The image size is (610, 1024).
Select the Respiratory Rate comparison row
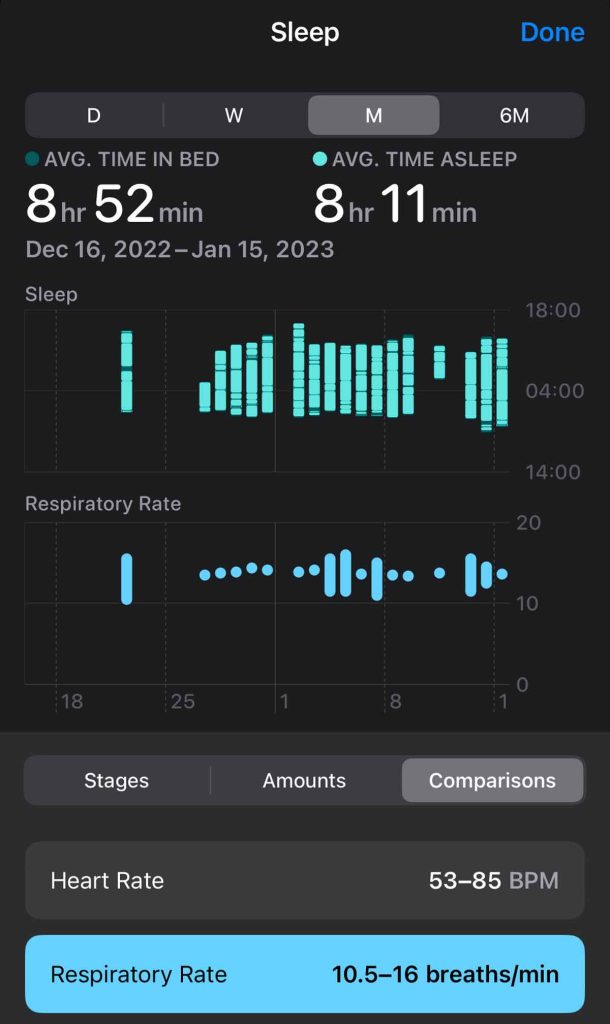pos(304,974)
